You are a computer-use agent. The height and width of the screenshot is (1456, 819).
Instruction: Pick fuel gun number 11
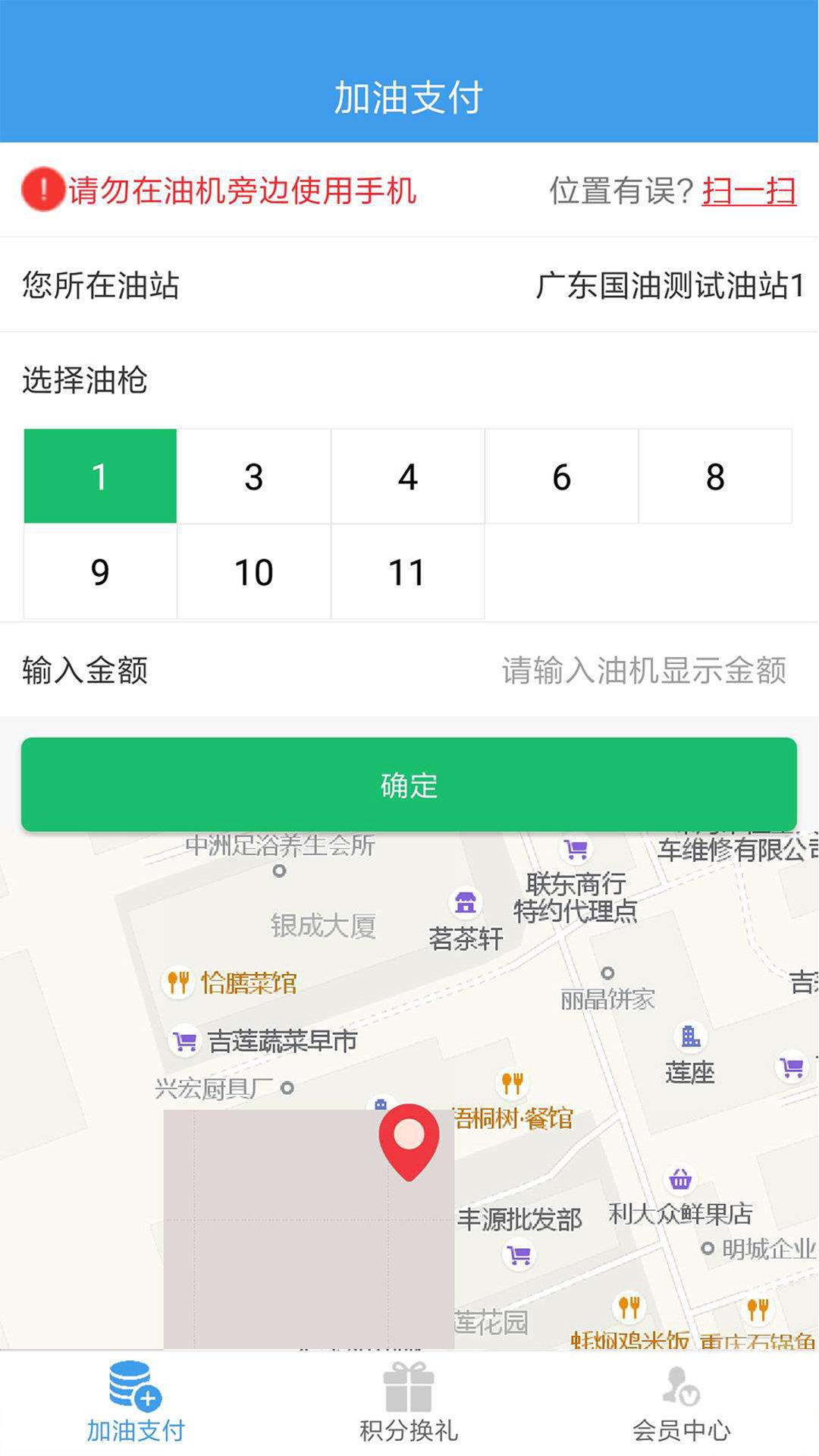pos(408,572)
